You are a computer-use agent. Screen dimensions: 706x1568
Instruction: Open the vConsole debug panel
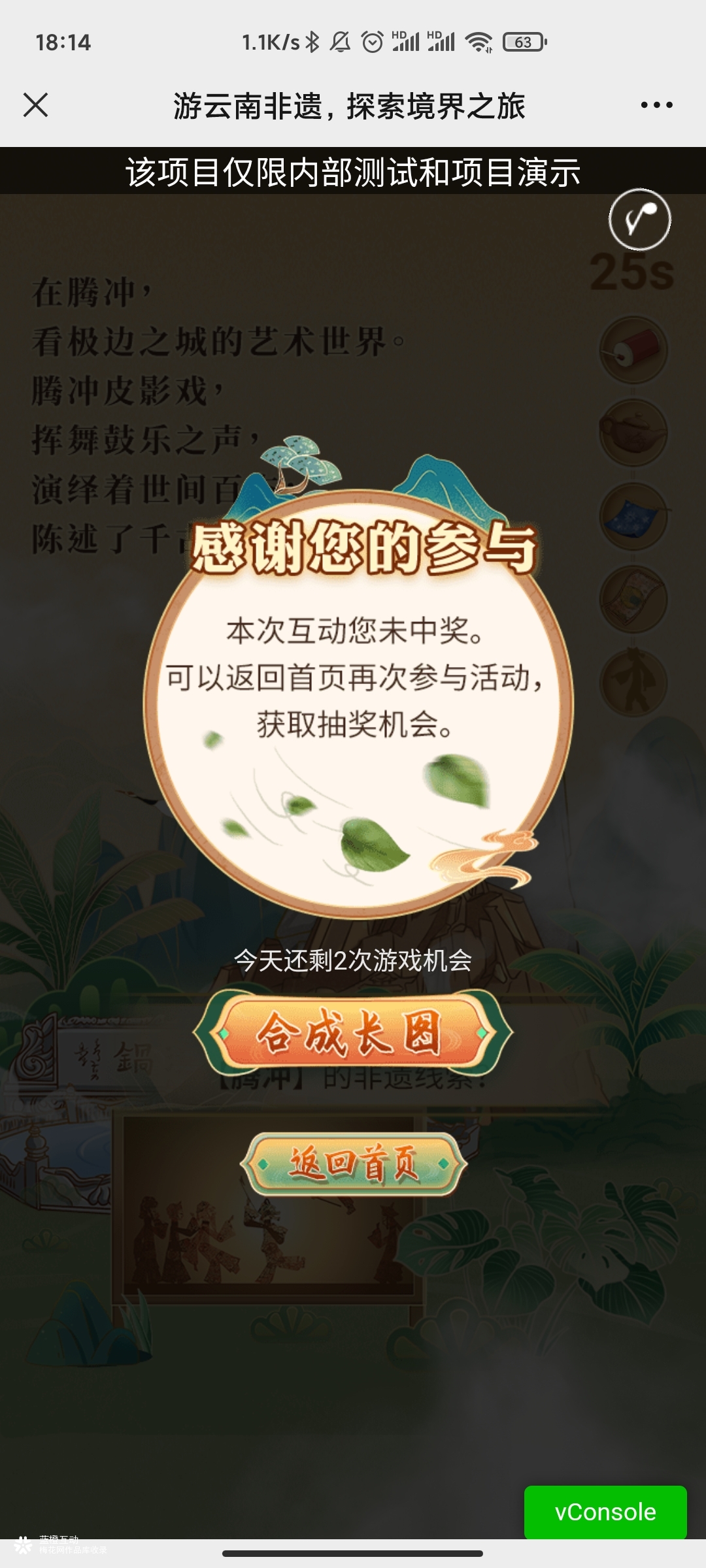tap(605, 1512)
